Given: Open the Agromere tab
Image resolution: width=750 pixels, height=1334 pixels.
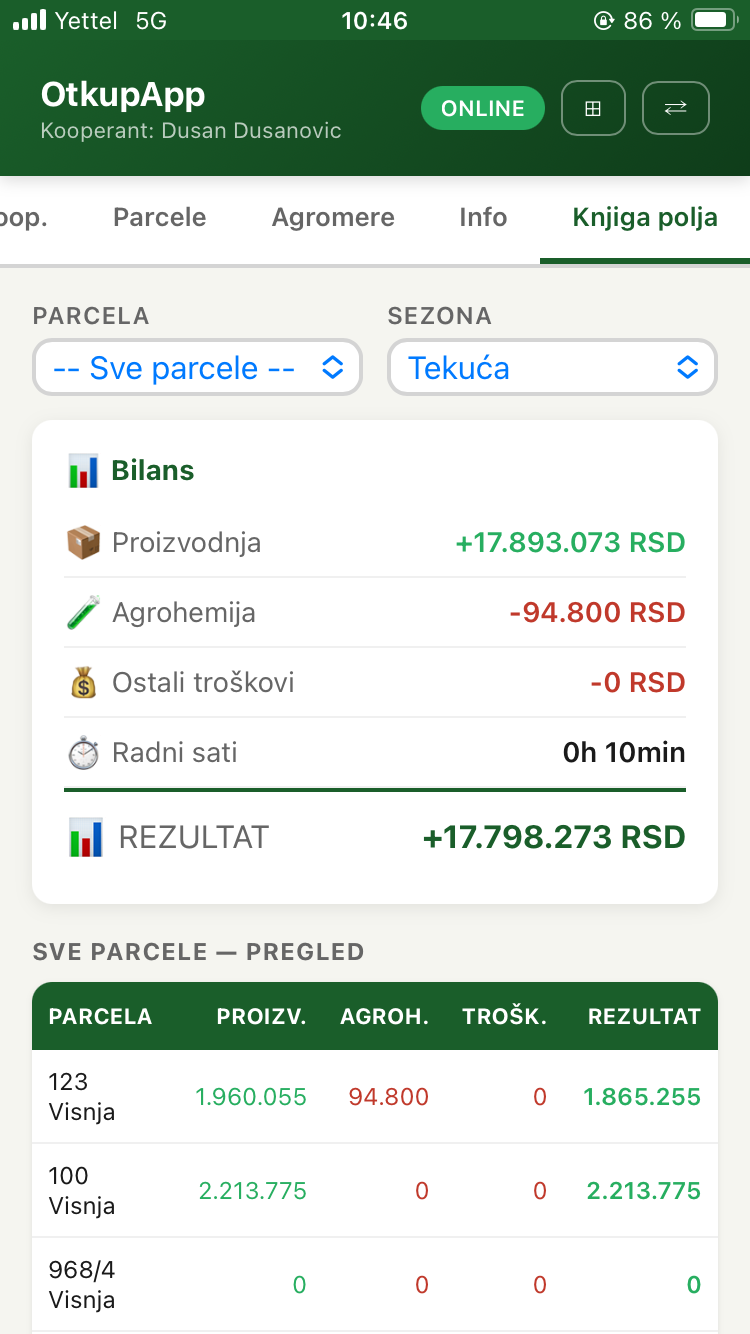Looking at the screenshot, I should click(x=333, y=217).
